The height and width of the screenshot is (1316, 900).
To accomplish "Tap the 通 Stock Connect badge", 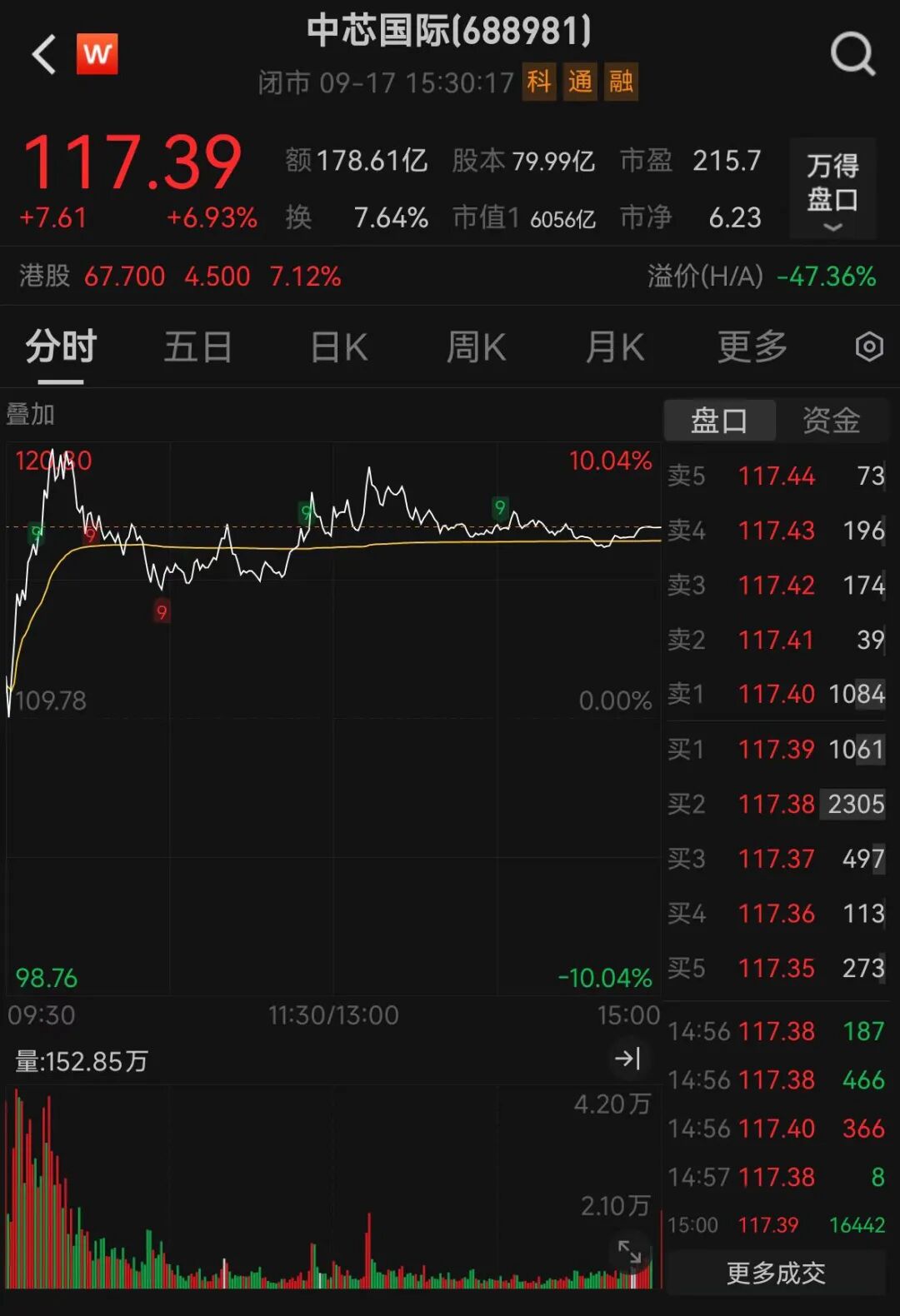I will pyautogui.click(x=581, y=83).
